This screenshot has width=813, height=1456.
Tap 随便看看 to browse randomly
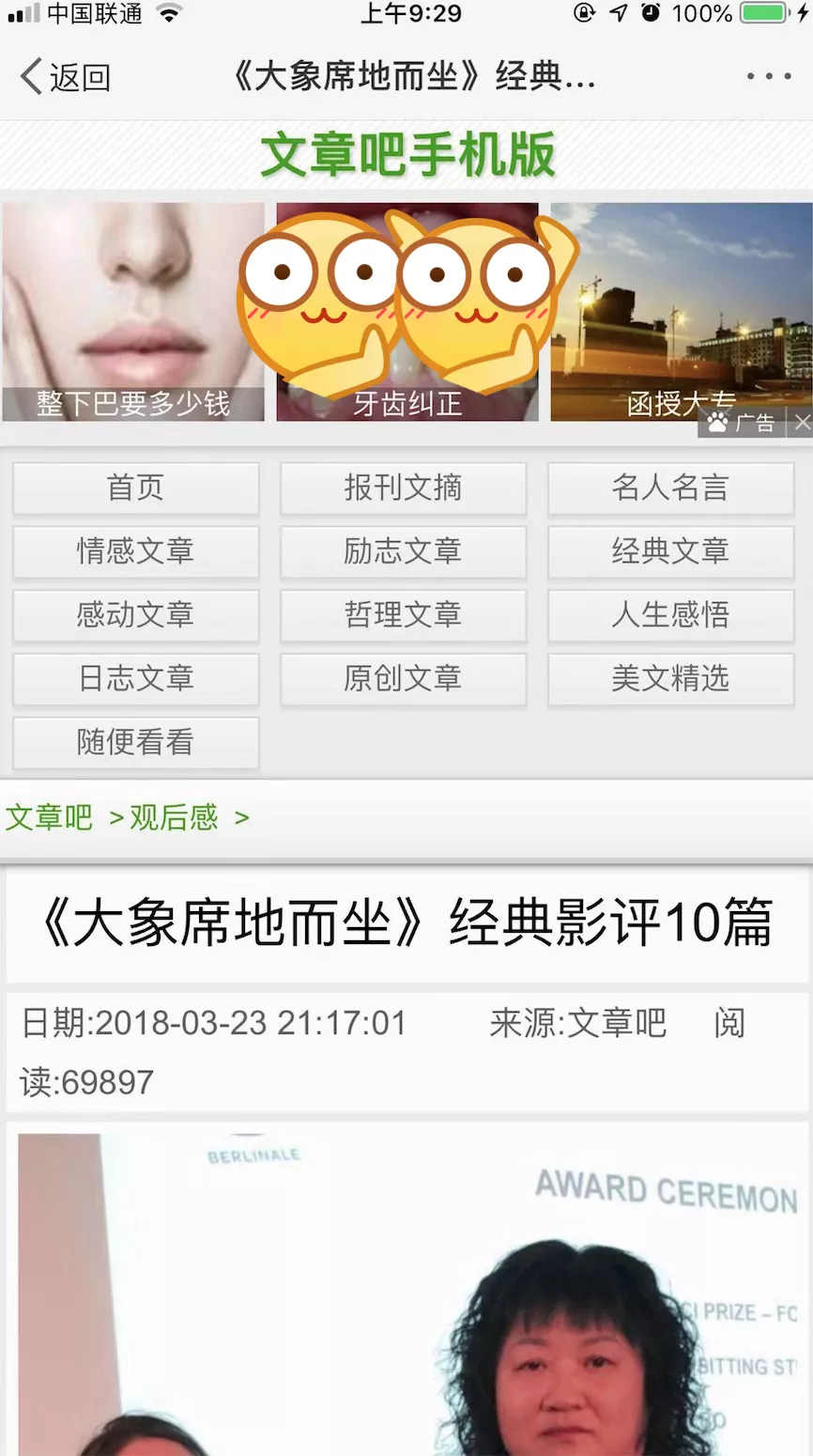(x=135, y=742)
